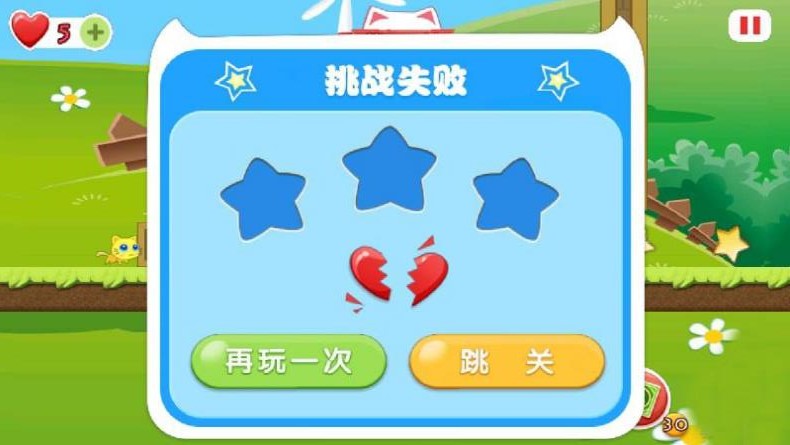790x445 pixels.
Task: Pause the game with the pause icon
Action: pyautogui.click(x=749, y=25)
